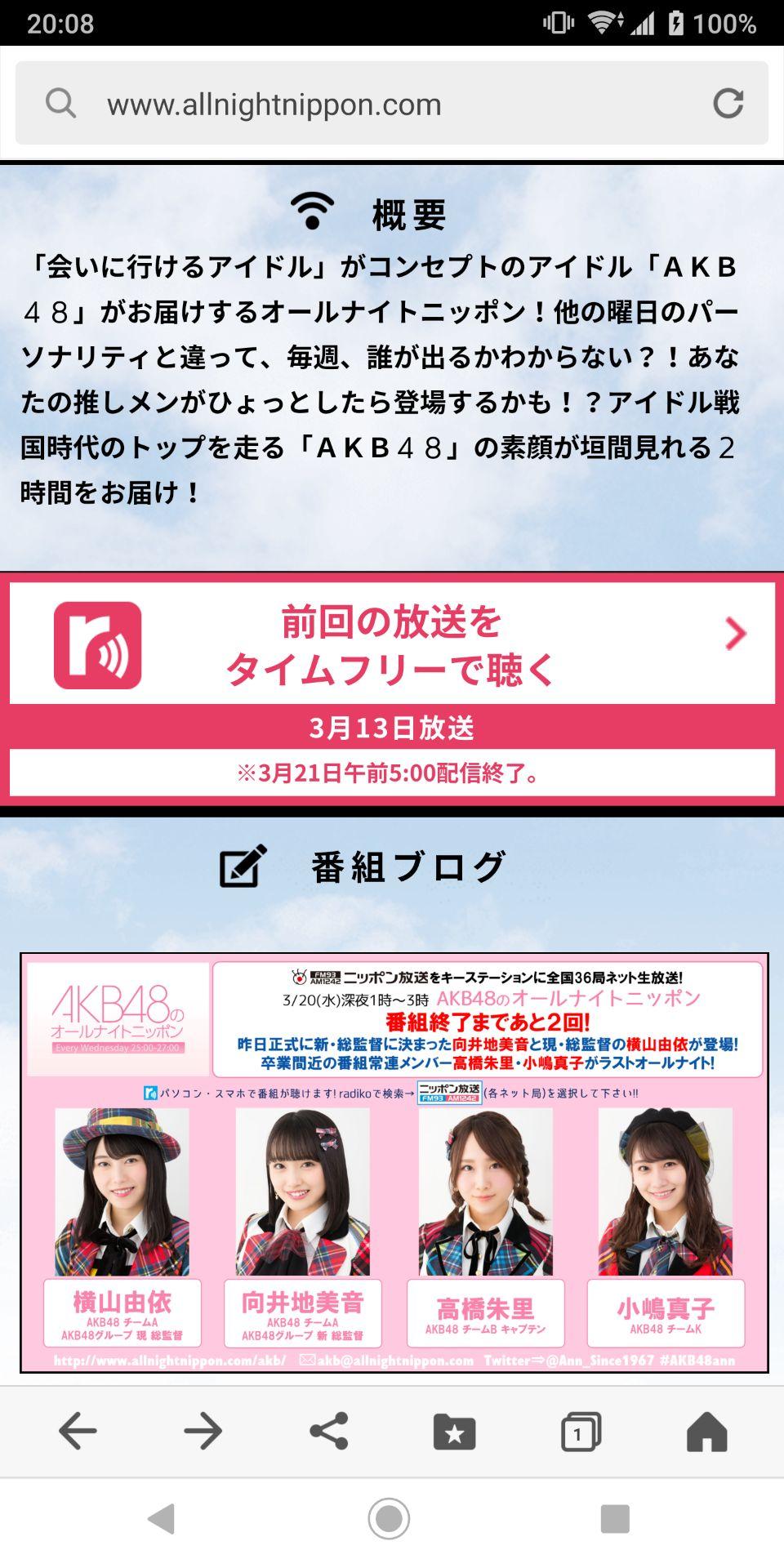Go back to previous page
Viewport: 784px width, 1568px height.
tap(78, 1431)
